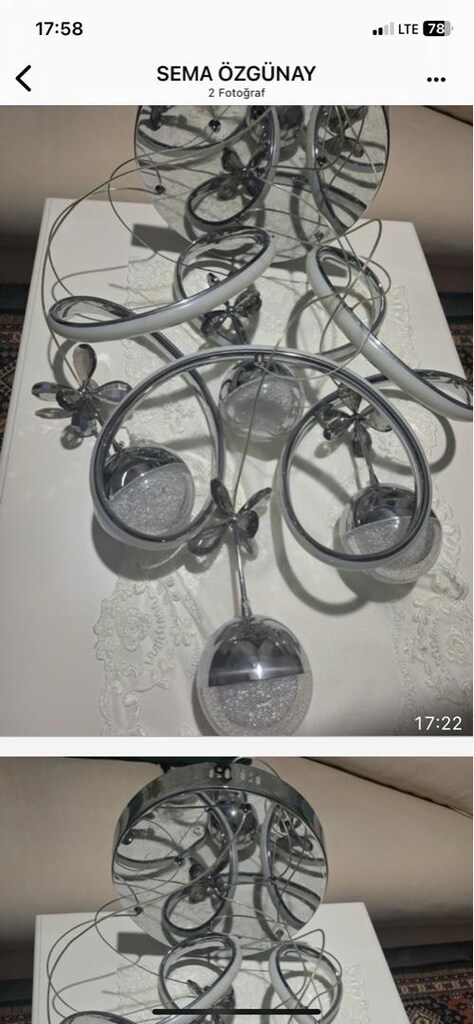The image size is (474, 1024).
Task: Open the first photo sent at 17:22
Action: tap(237, 421)
